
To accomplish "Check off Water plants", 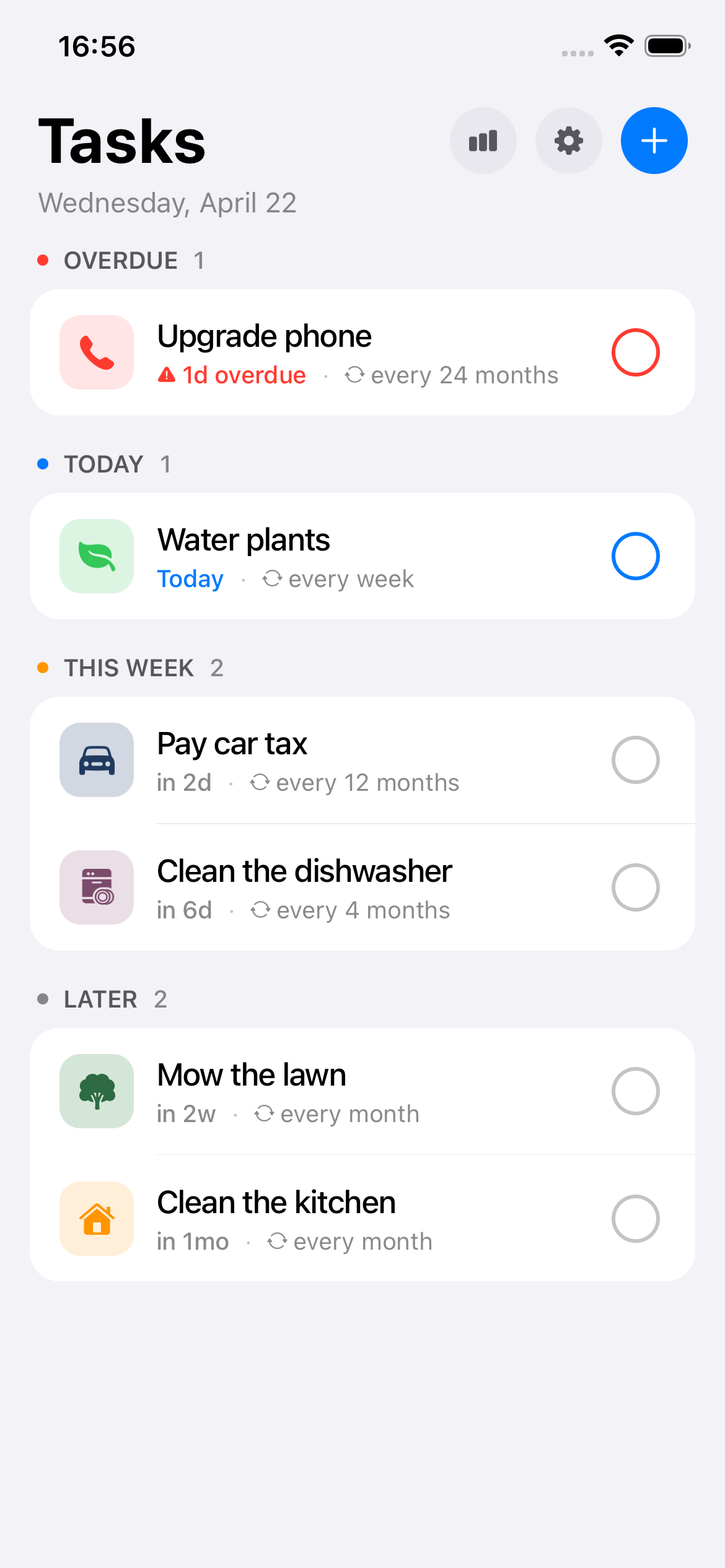I will coord(635,556).
